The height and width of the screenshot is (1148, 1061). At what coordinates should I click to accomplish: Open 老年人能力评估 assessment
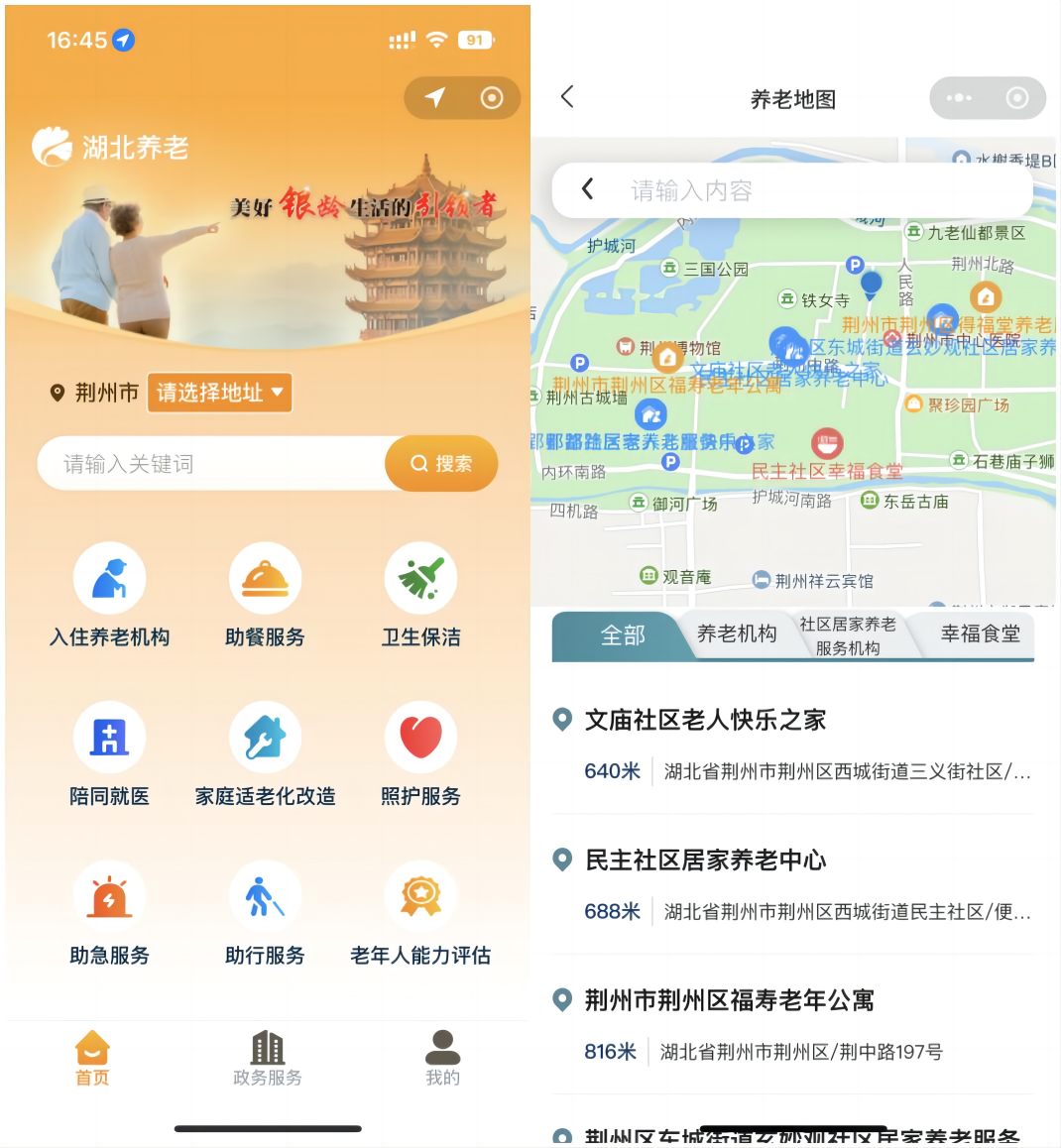pos(420,914)
